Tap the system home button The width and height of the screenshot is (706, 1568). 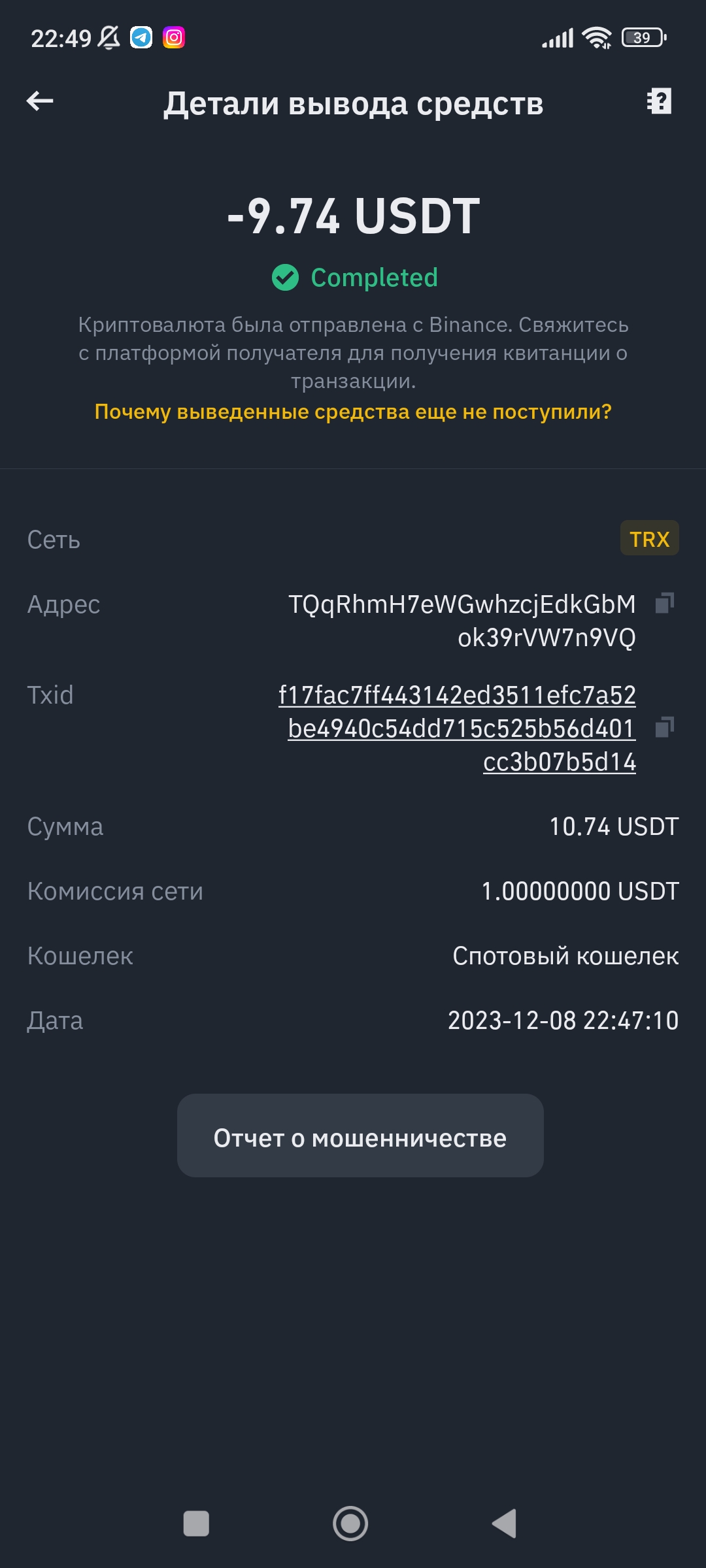(350, 1524)
